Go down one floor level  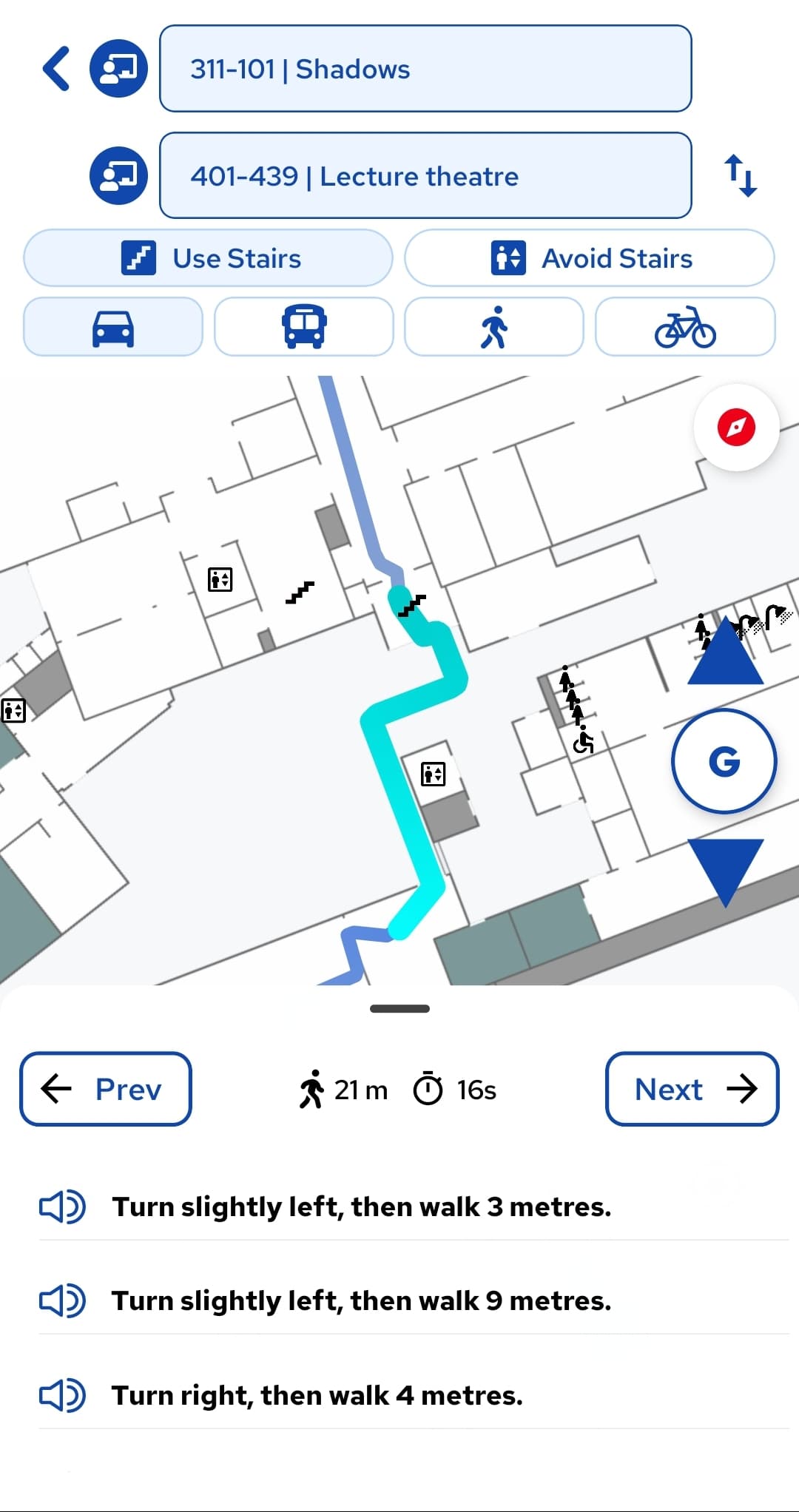tap(725, 869)
